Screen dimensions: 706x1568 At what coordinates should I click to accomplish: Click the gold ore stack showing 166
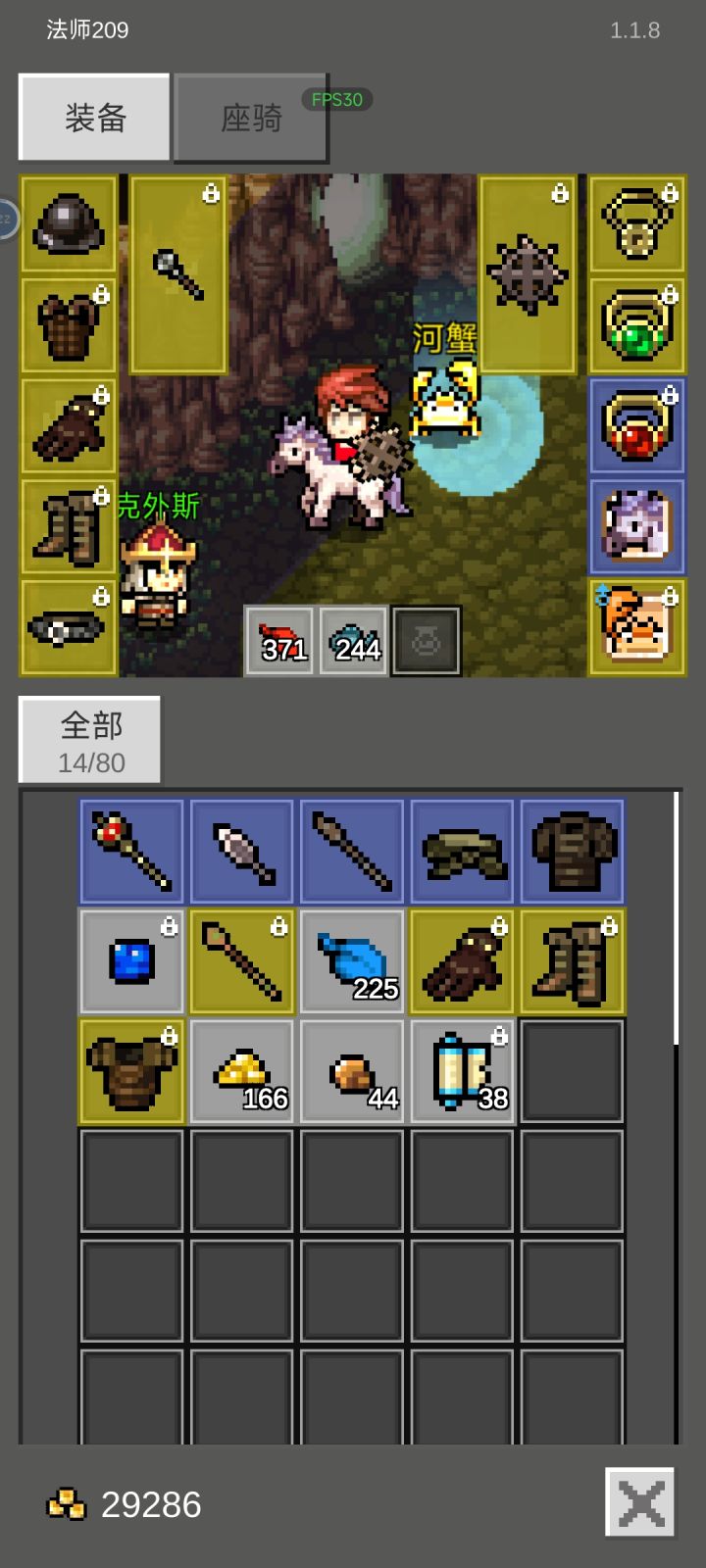tap(241, 1070)
